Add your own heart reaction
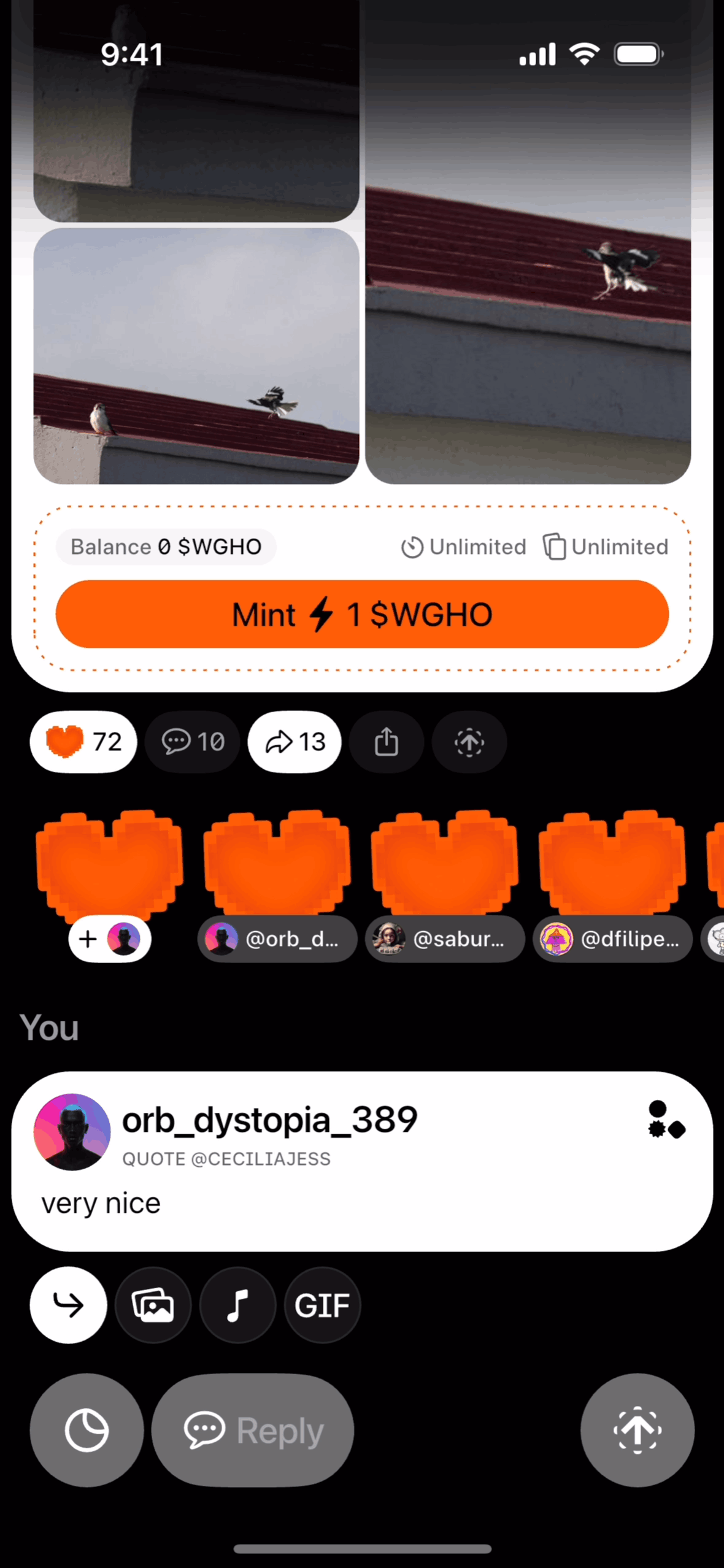 [x=109, y=939]
